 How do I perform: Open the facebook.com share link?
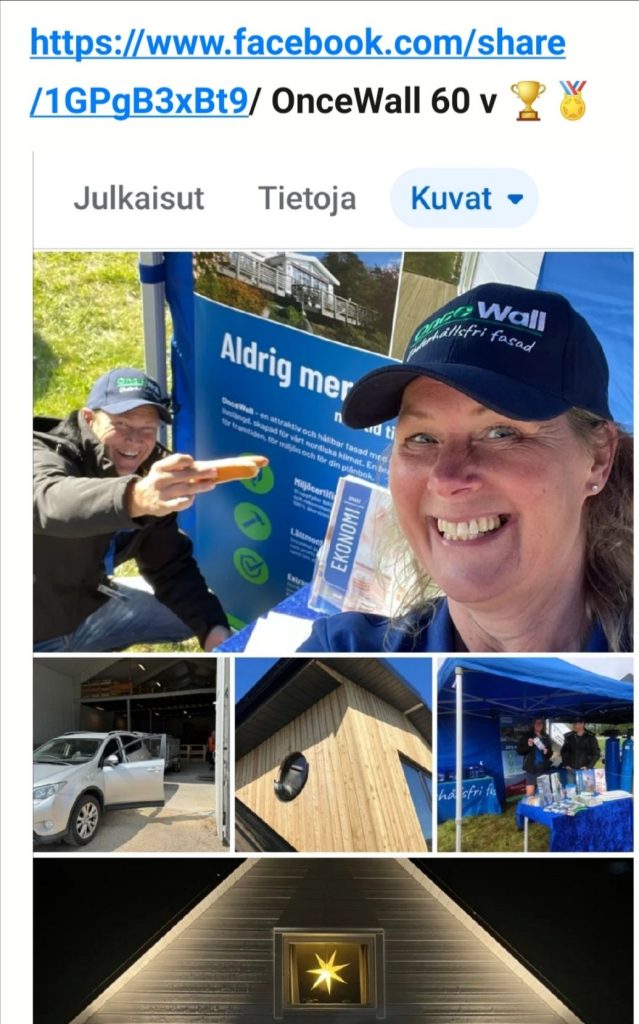click(297, 44)
